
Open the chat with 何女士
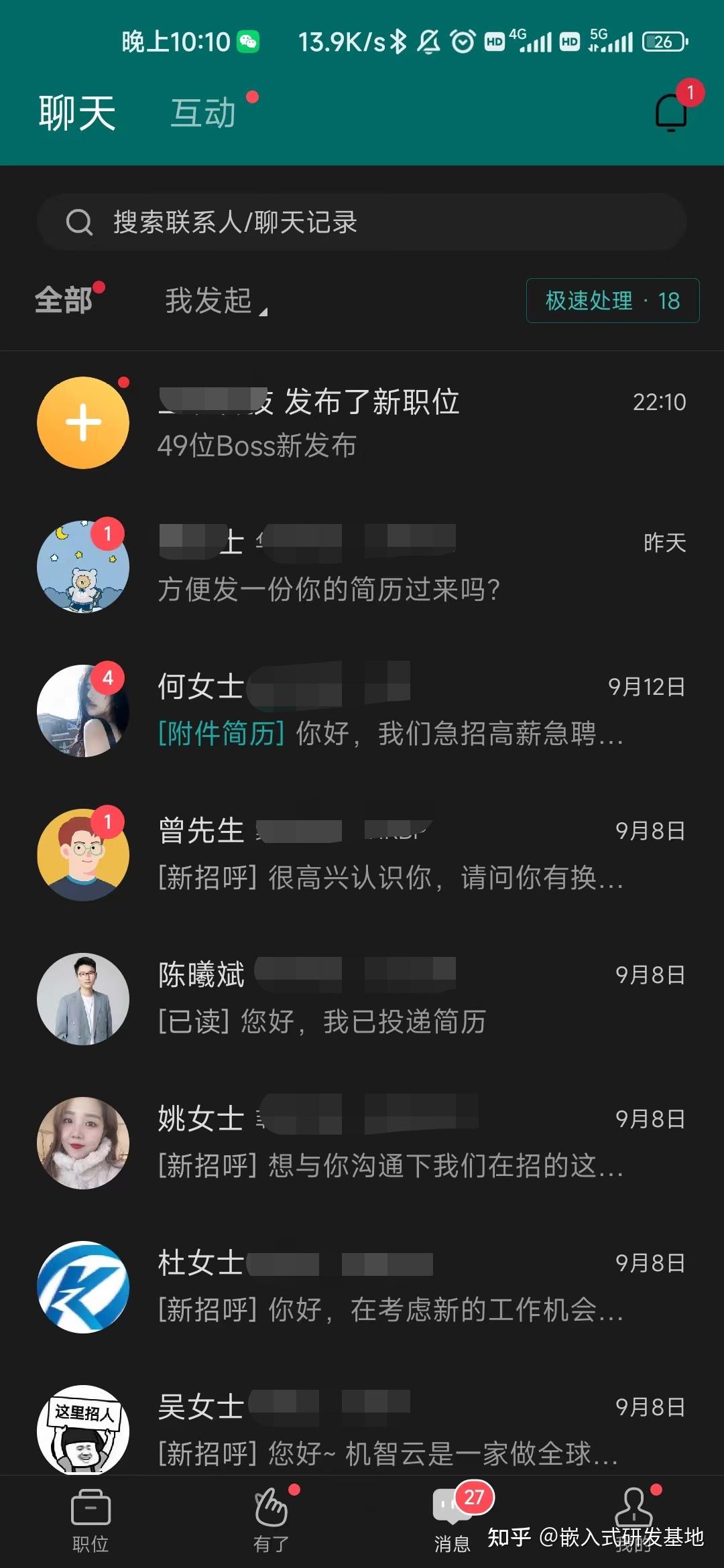point(362,710)
